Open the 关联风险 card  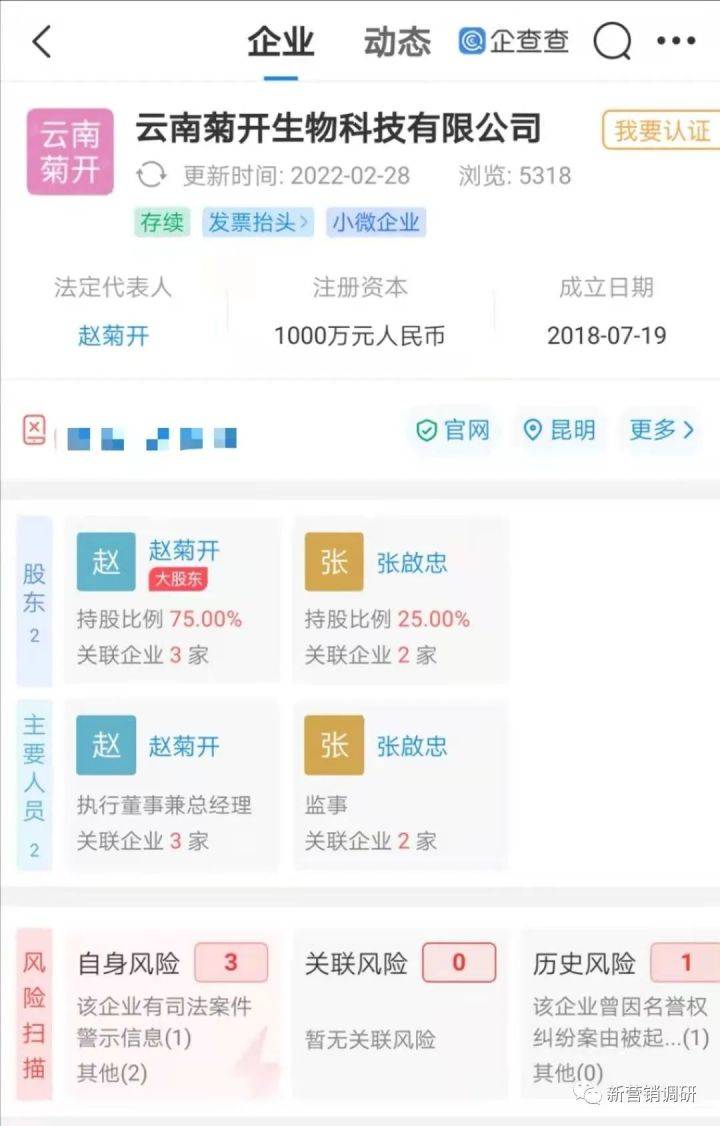pos(400,1013)
